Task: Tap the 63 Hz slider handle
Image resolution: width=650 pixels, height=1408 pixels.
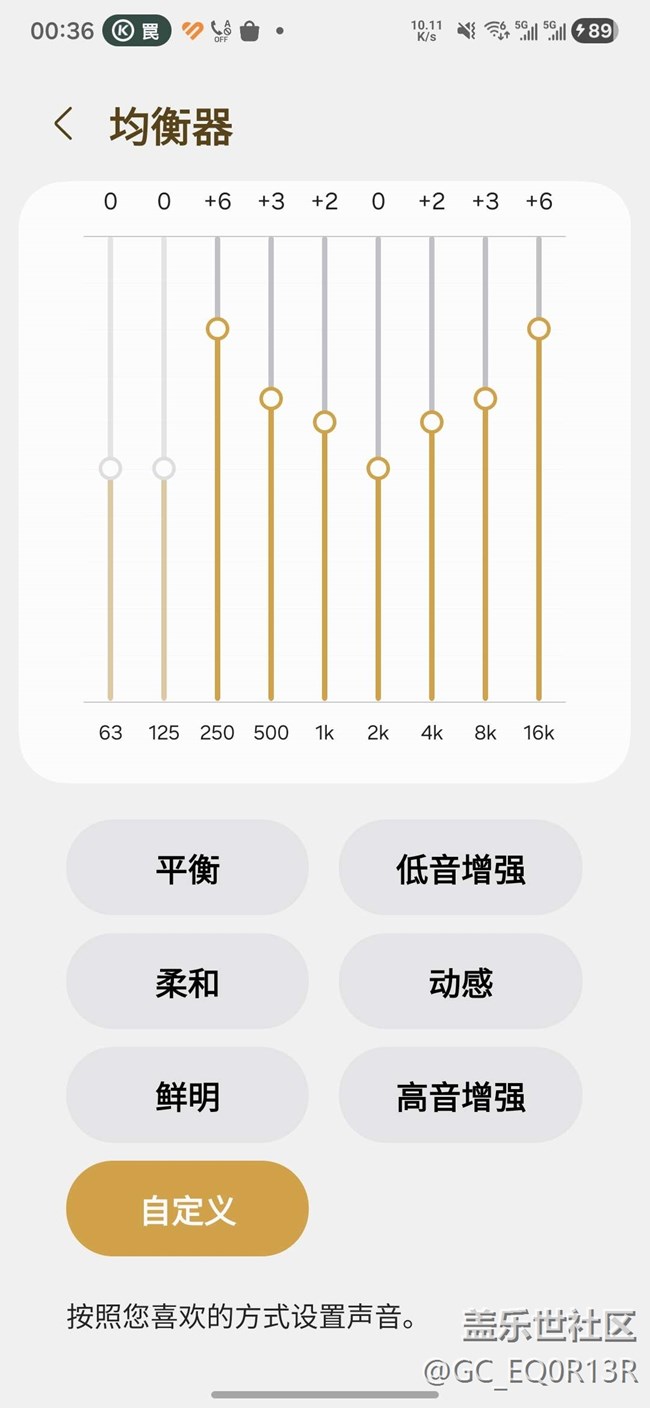Action: coord(110,468)
